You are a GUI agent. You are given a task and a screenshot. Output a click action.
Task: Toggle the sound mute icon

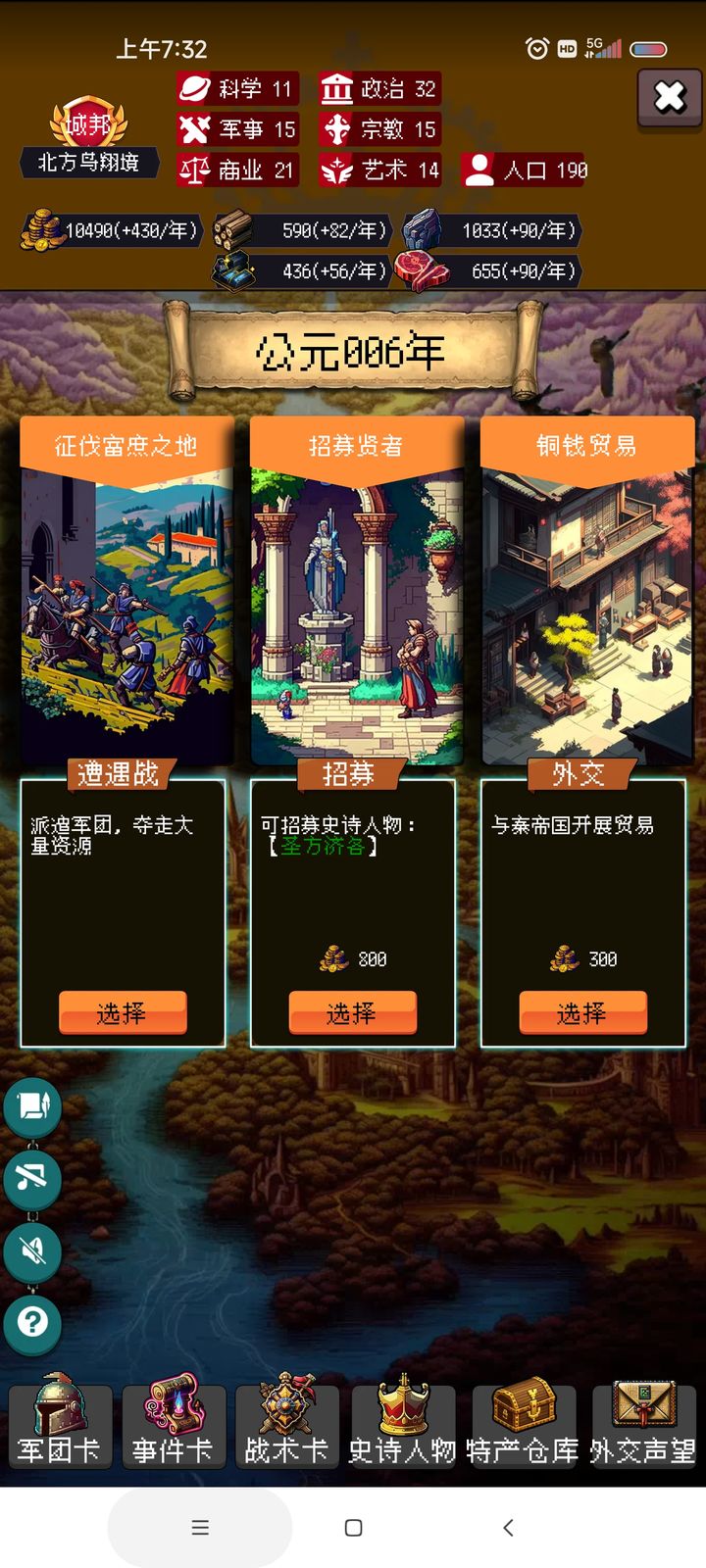pos(32,1251)
